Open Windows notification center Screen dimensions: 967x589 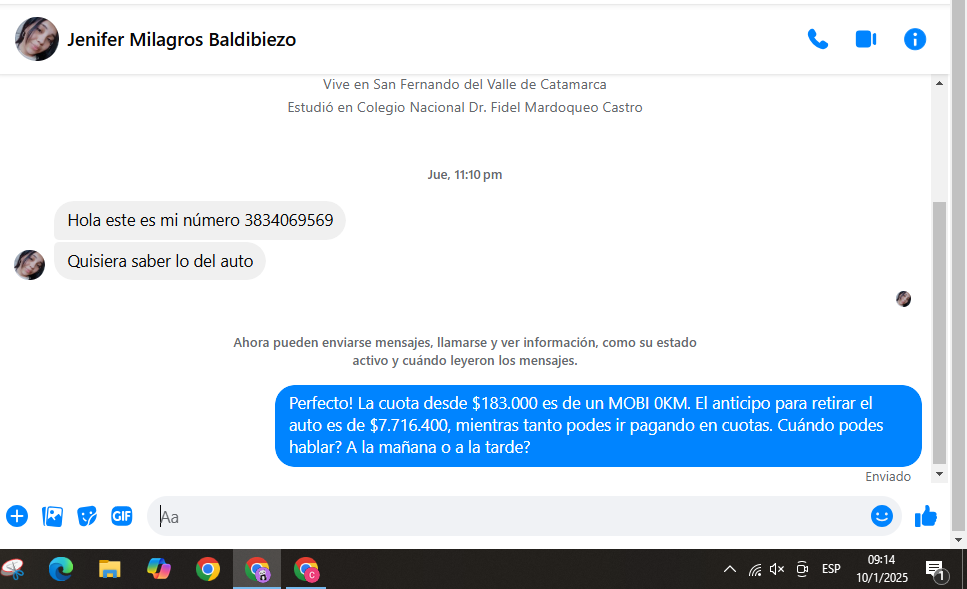[936, 570]
